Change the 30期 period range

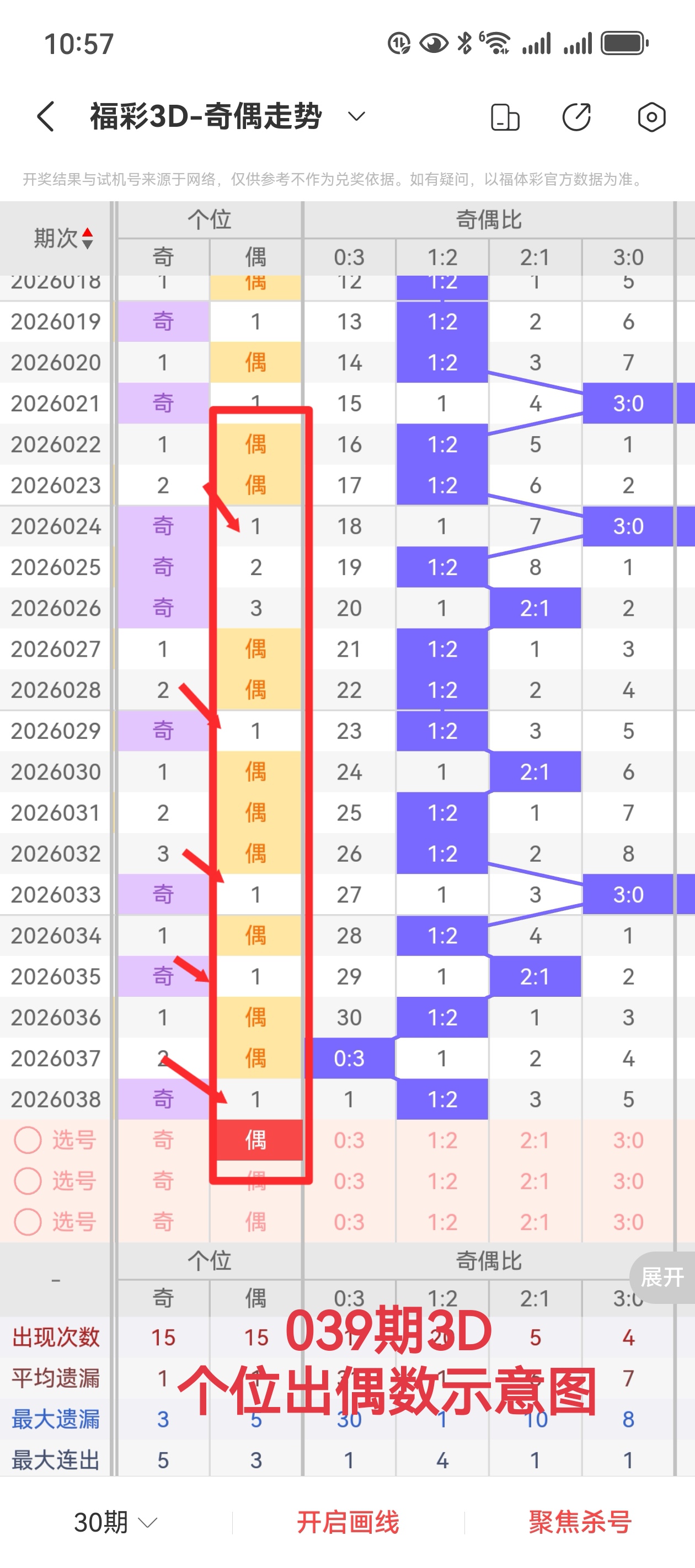tap(115, 1522)
